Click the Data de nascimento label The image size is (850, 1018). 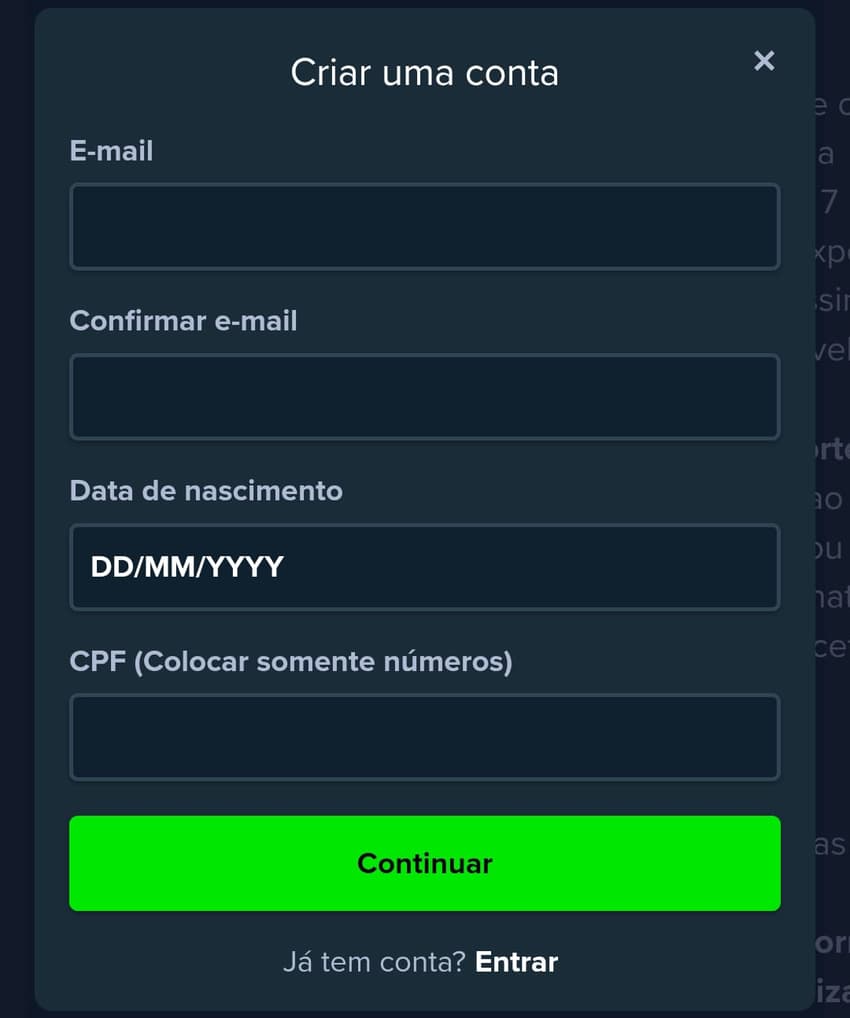tap(206, 491)
